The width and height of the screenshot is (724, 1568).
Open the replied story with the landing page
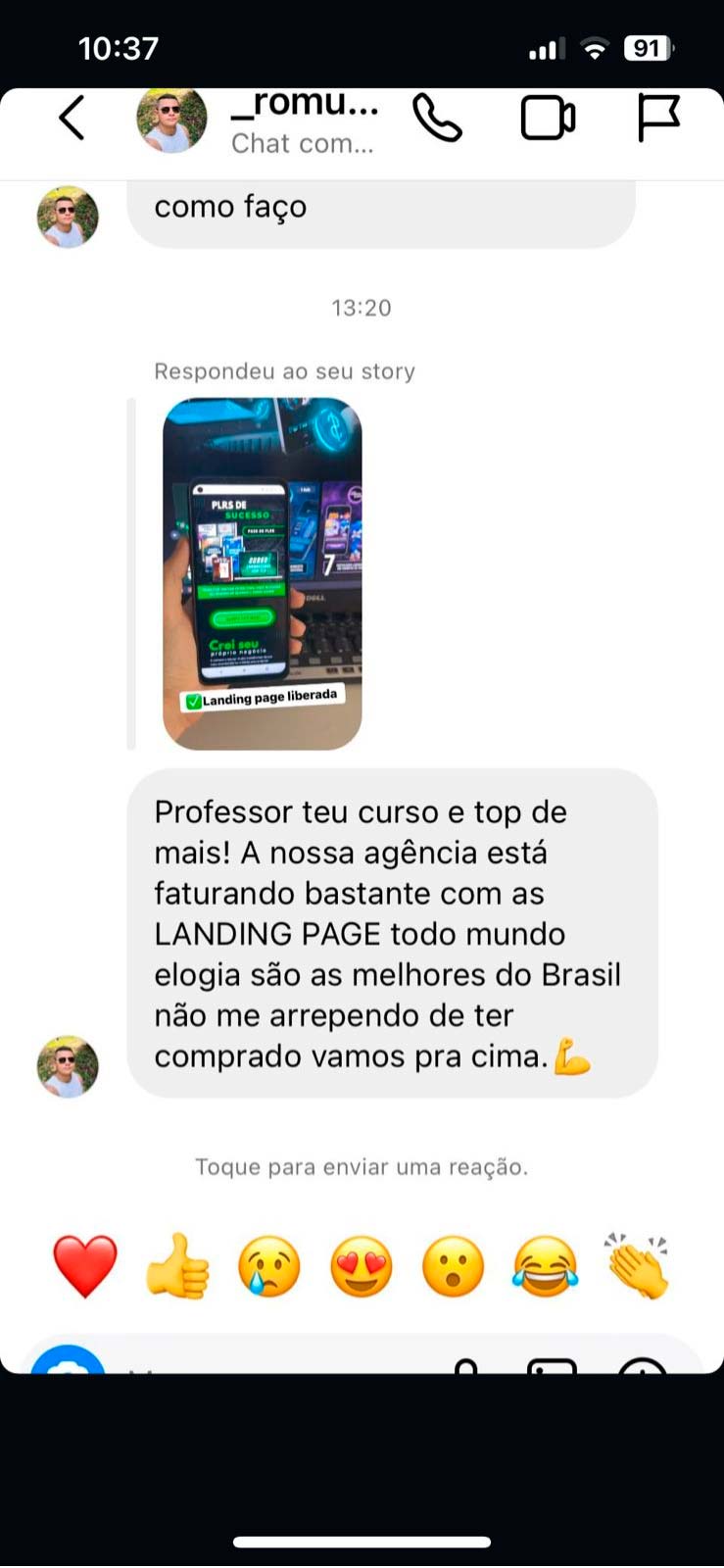(263, 573)
